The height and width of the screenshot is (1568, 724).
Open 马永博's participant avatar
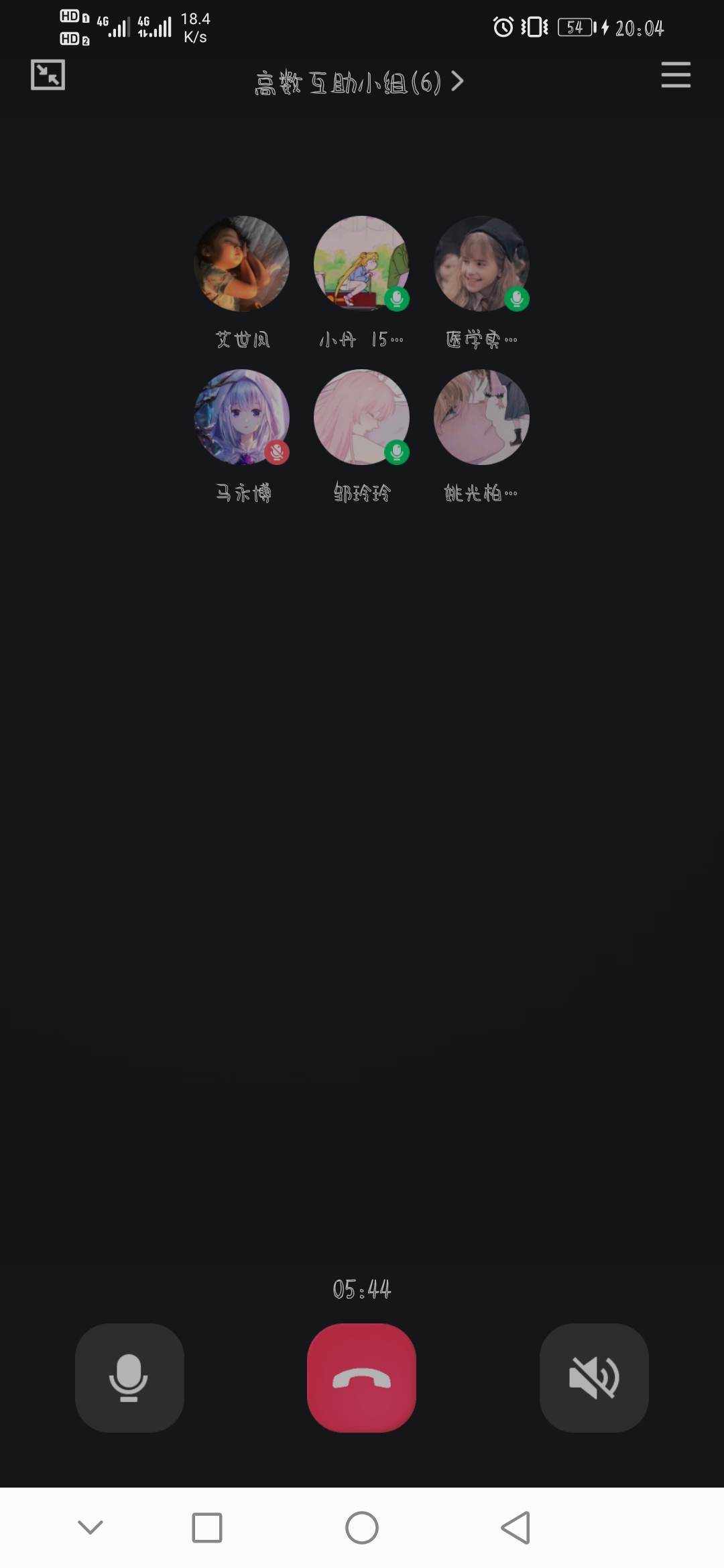241,417
